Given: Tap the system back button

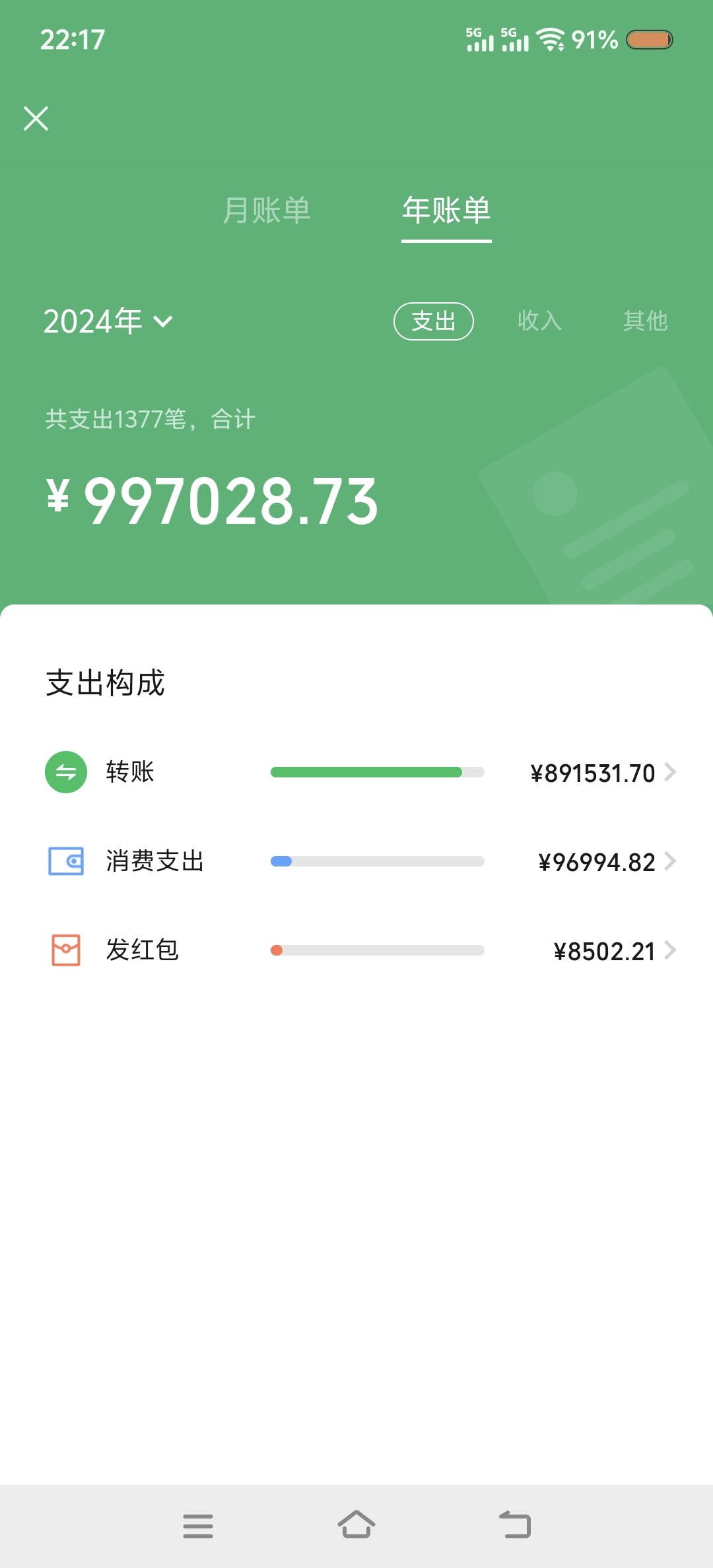Looking at the screenshot, I should point(515,1525).
